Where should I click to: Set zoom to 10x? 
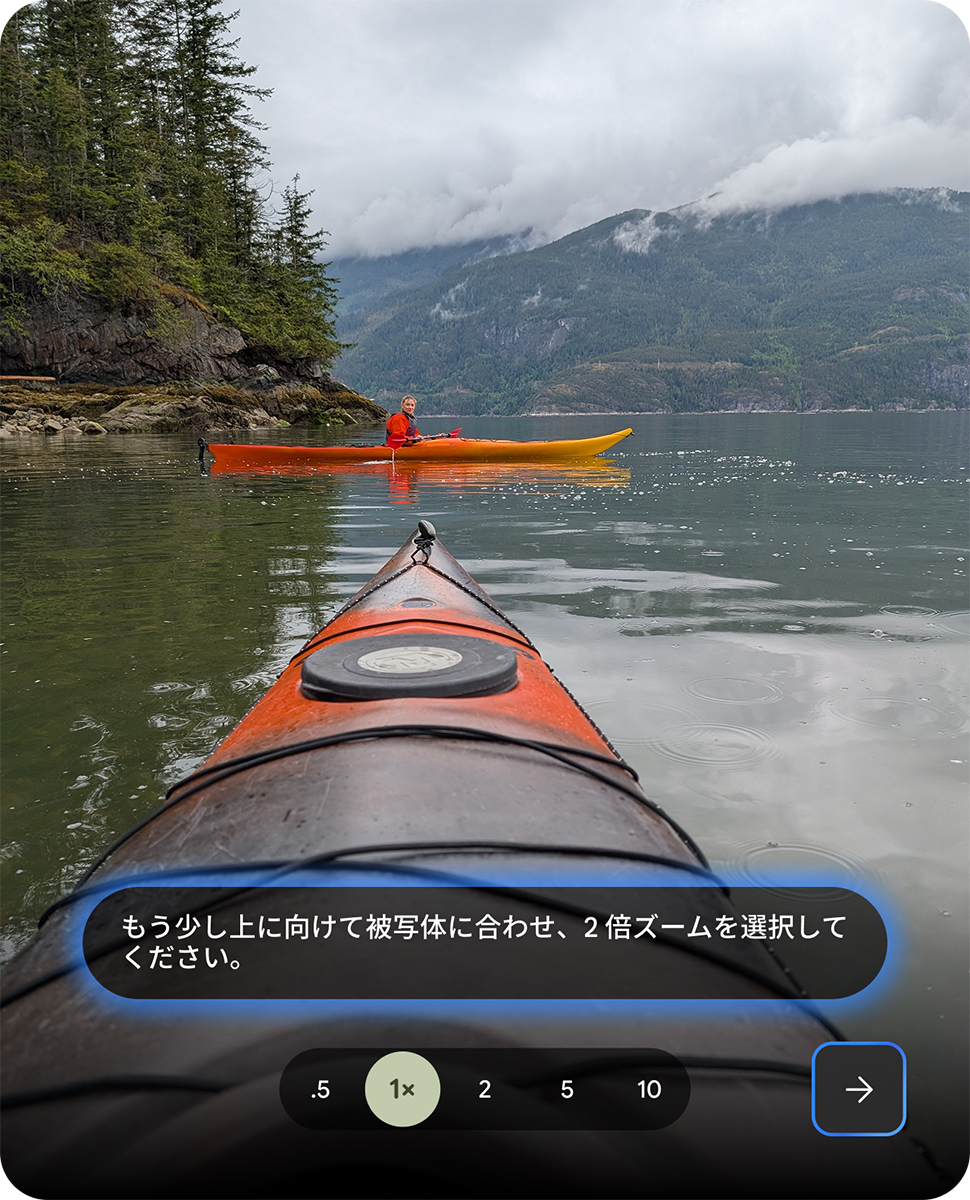(x=649, y=1090)
